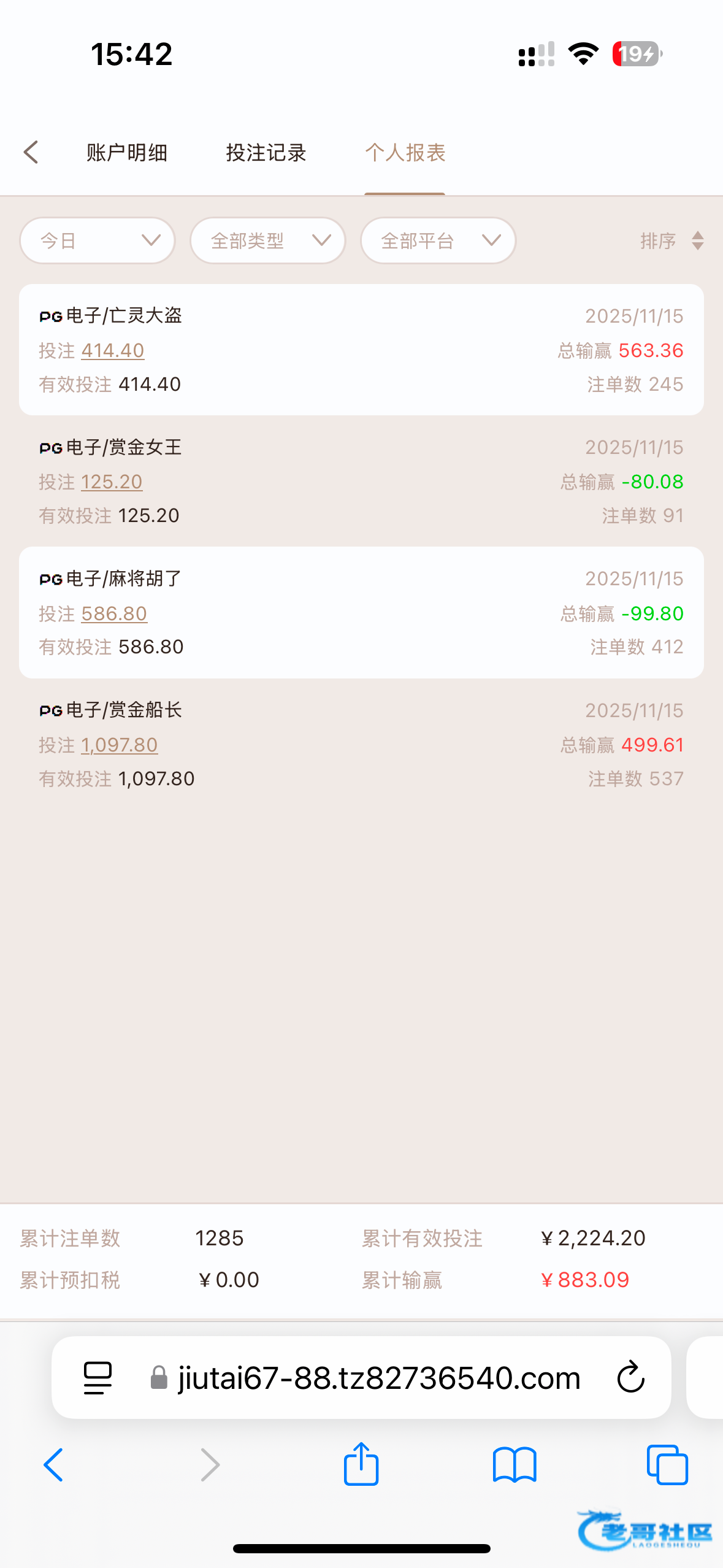Toggle the 排序 sort order
This screenshot has width=723, height=1568.
point(671,240)
